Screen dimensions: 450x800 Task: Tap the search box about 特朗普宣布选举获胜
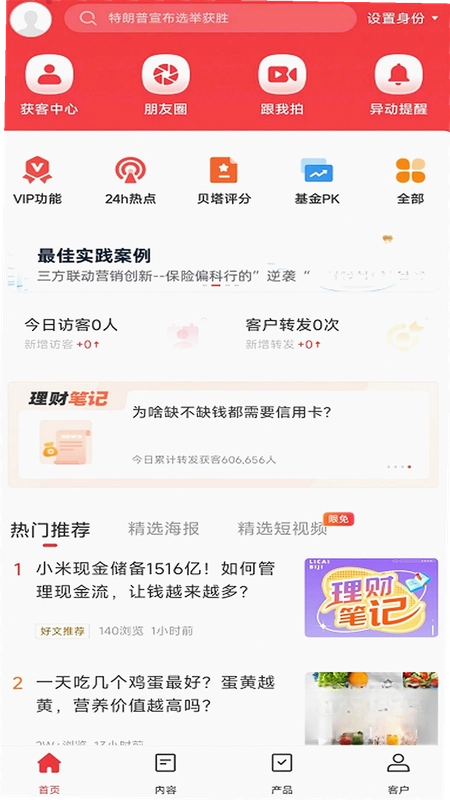(210, 18)
